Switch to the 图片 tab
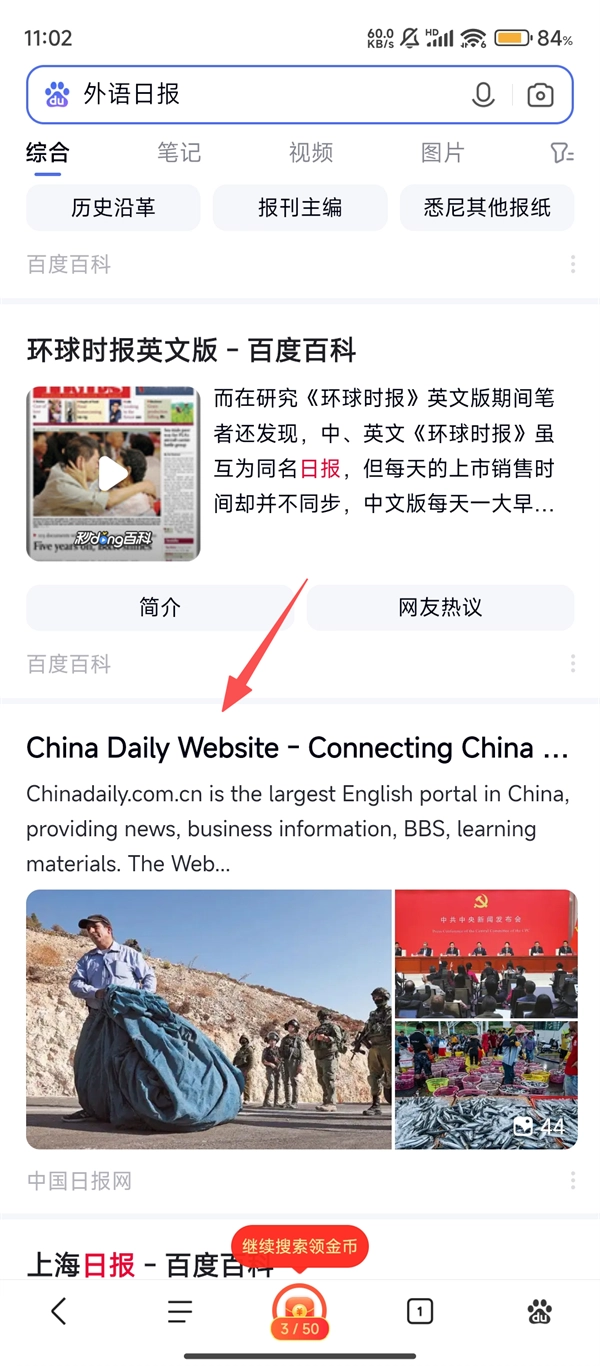This screenshot has width=600, height=1366. point(442,153)
